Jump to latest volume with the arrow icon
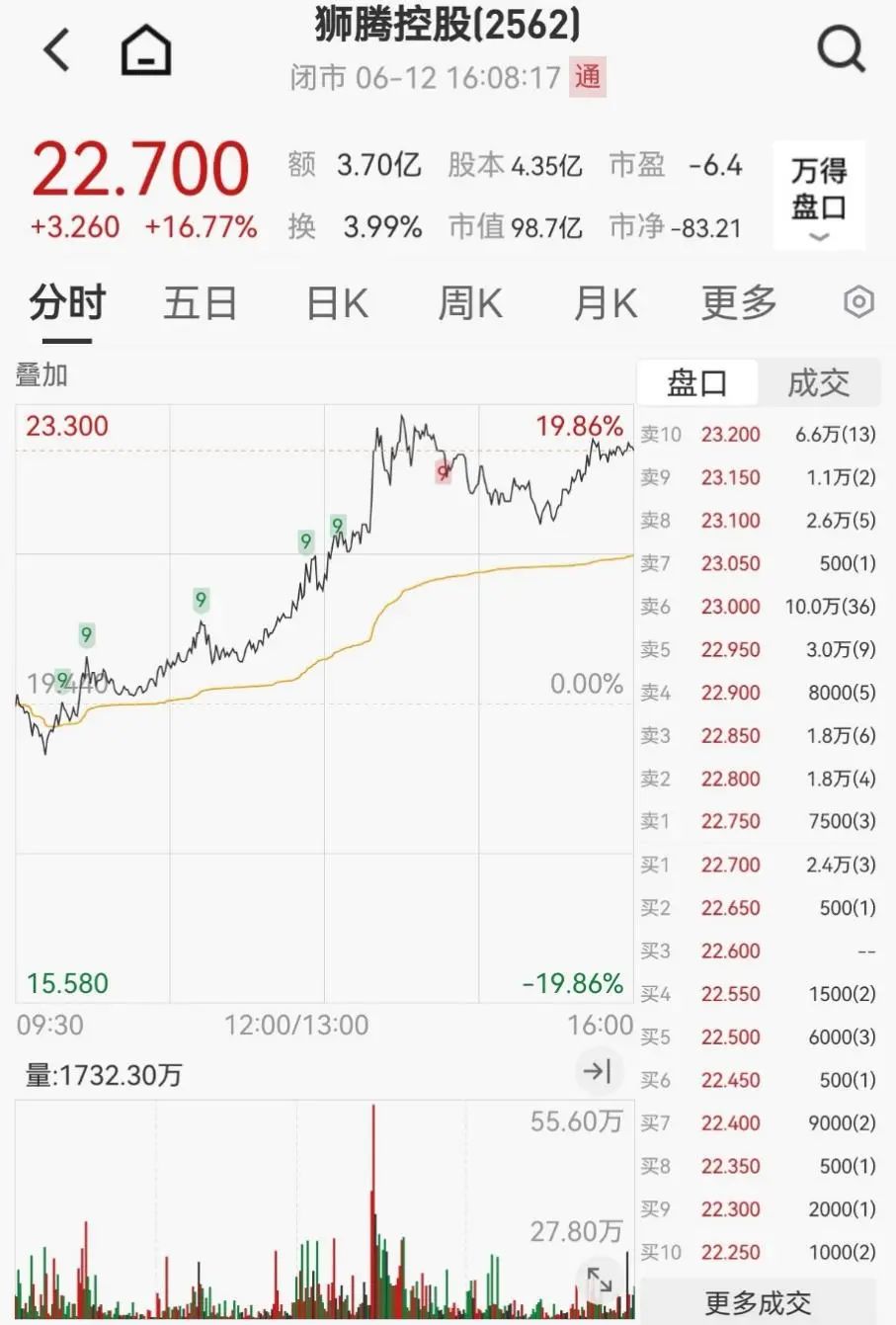This screenshot has width=896, height=1325. 598,1071
